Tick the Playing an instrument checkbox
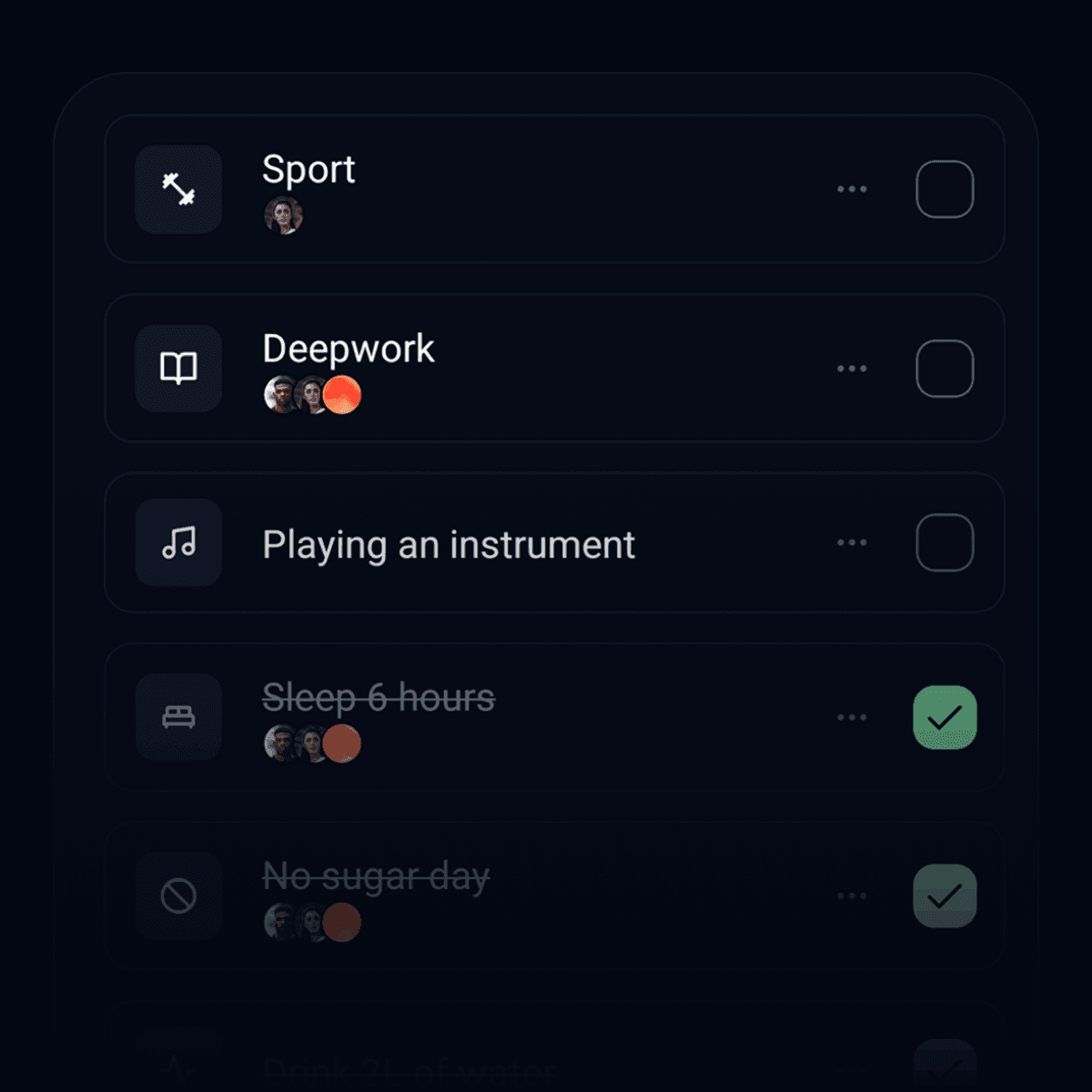This screenshot has width=1092, height=1092. tap(945, 542)
